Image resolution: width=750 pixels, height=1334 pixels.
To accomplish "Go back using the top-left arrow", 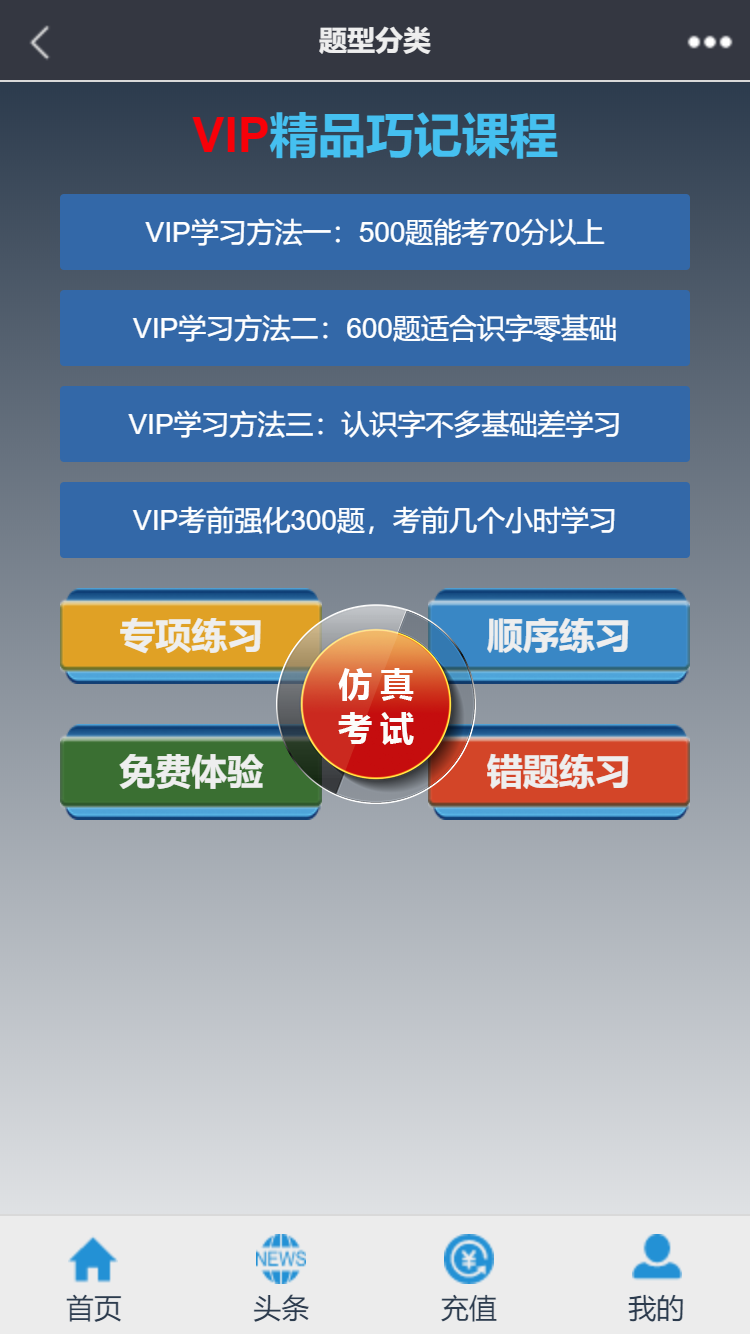I will (40, 42).
